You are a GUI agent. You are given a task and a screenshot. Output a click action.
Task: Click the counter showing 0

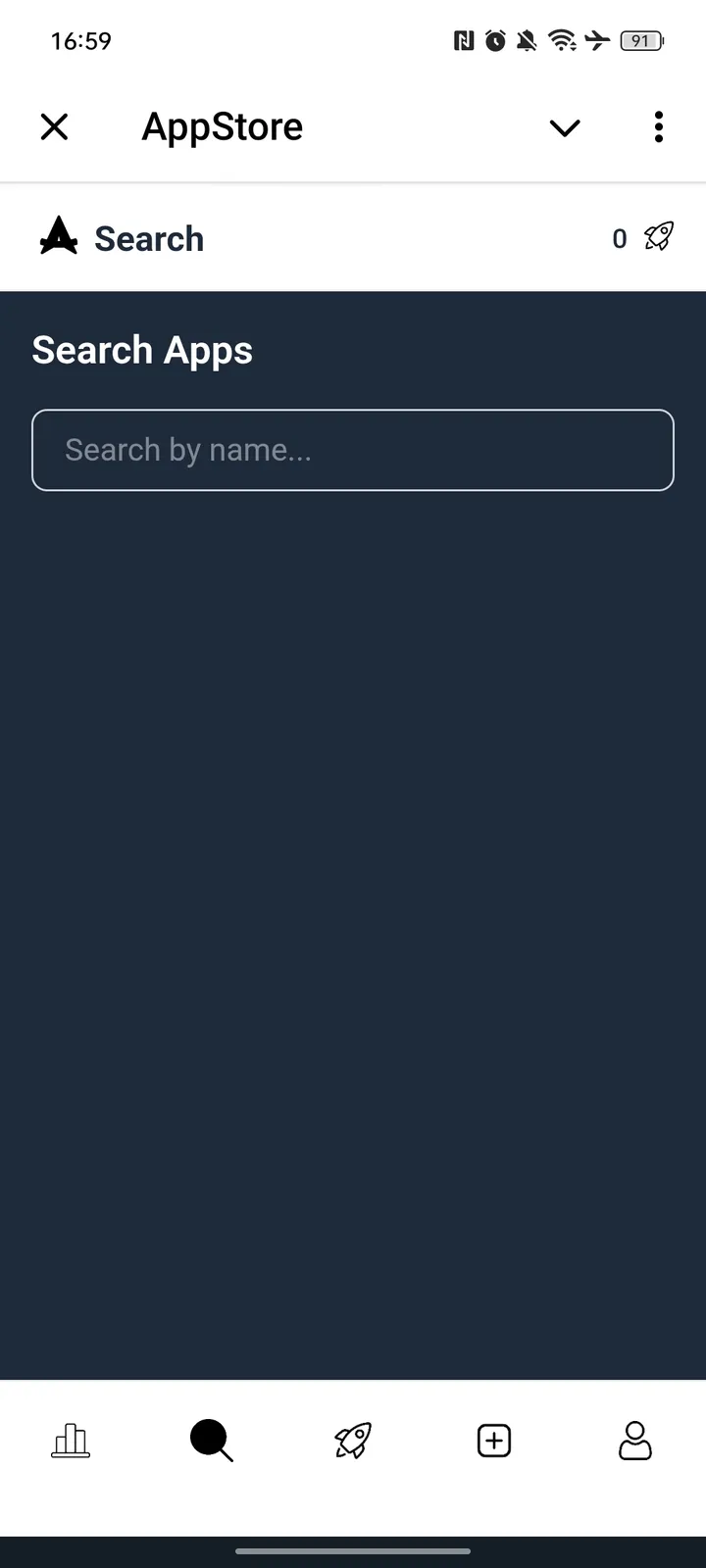pos(619,238)
